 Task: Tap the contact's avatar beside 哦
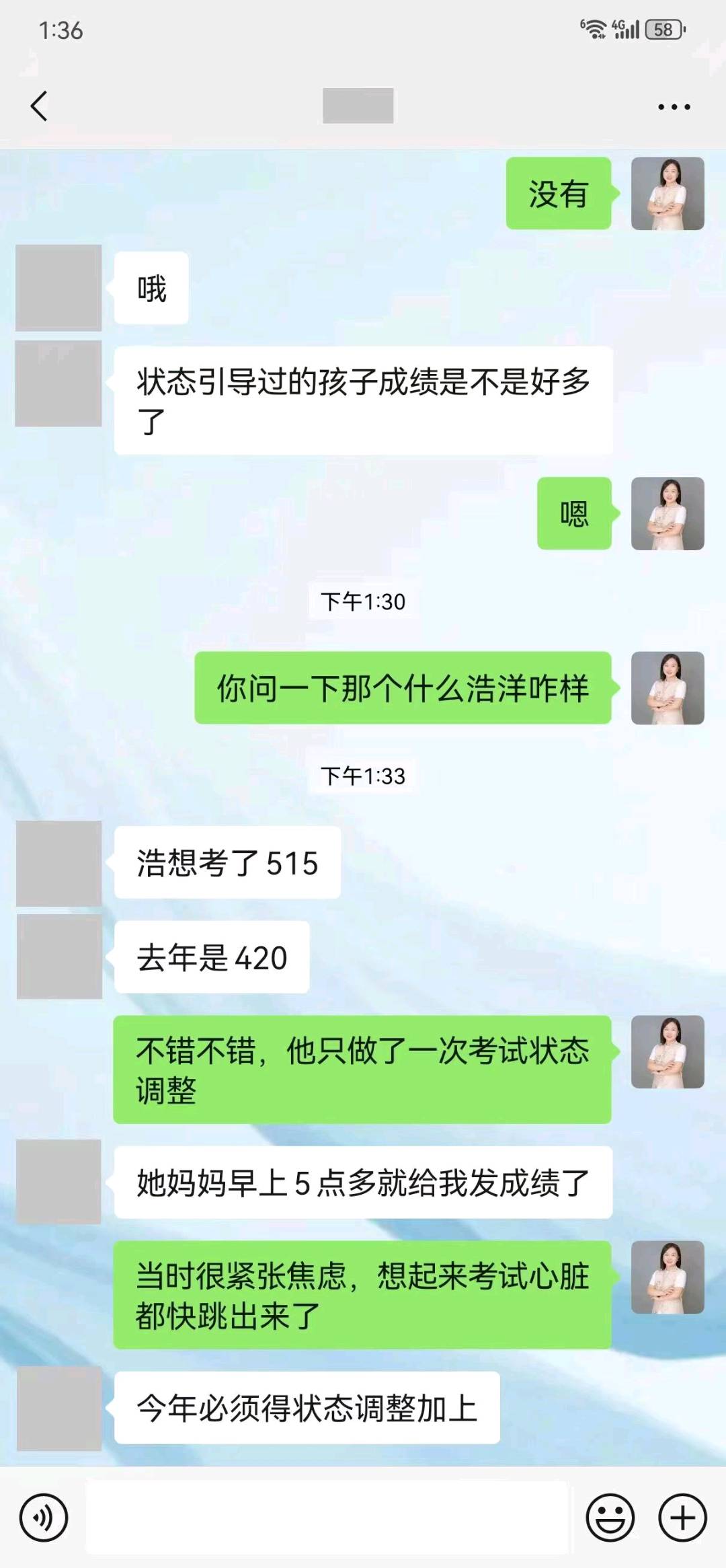point(57,286)
